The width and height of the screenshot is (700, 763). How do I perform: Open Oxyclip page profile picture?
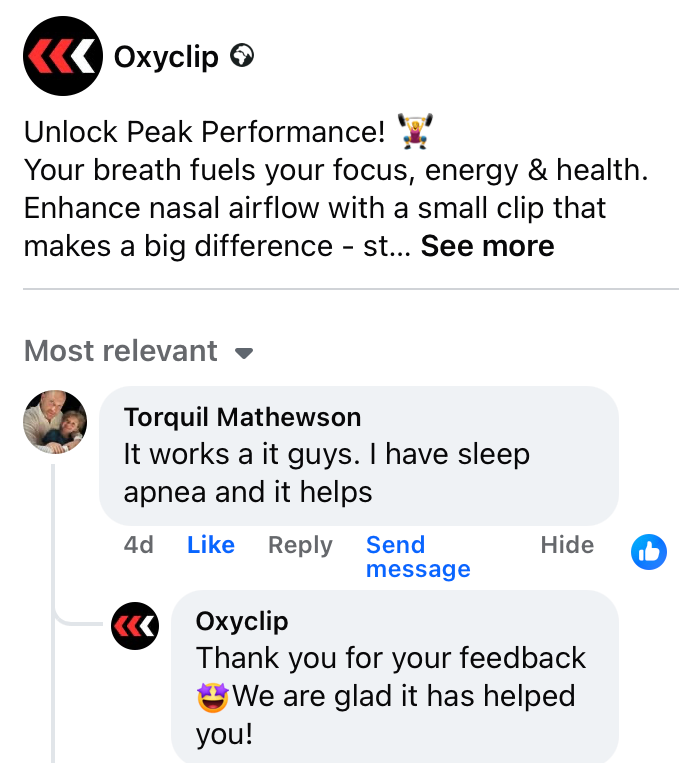[61, 57]
